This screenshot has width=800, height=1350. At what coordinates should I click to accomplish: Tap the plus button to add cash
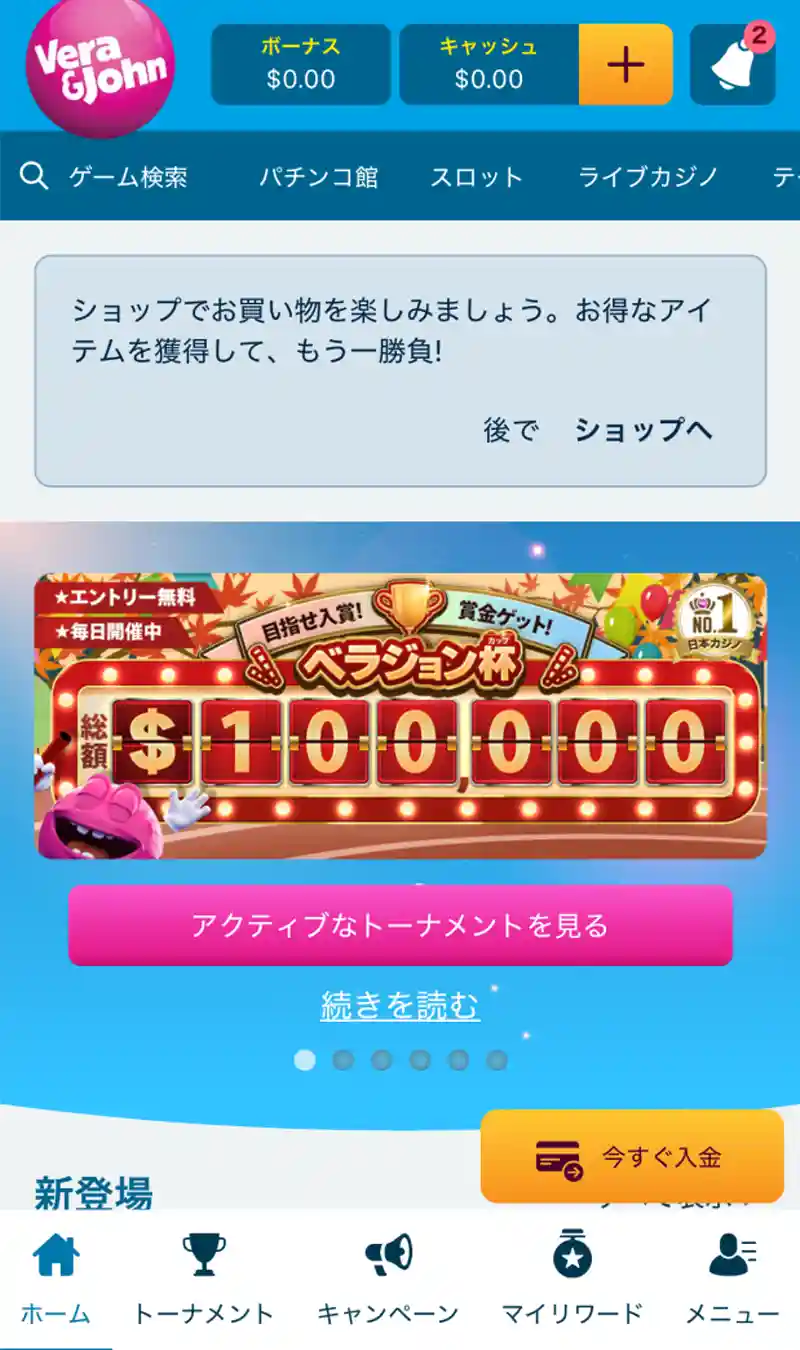[x=625, y=65]
